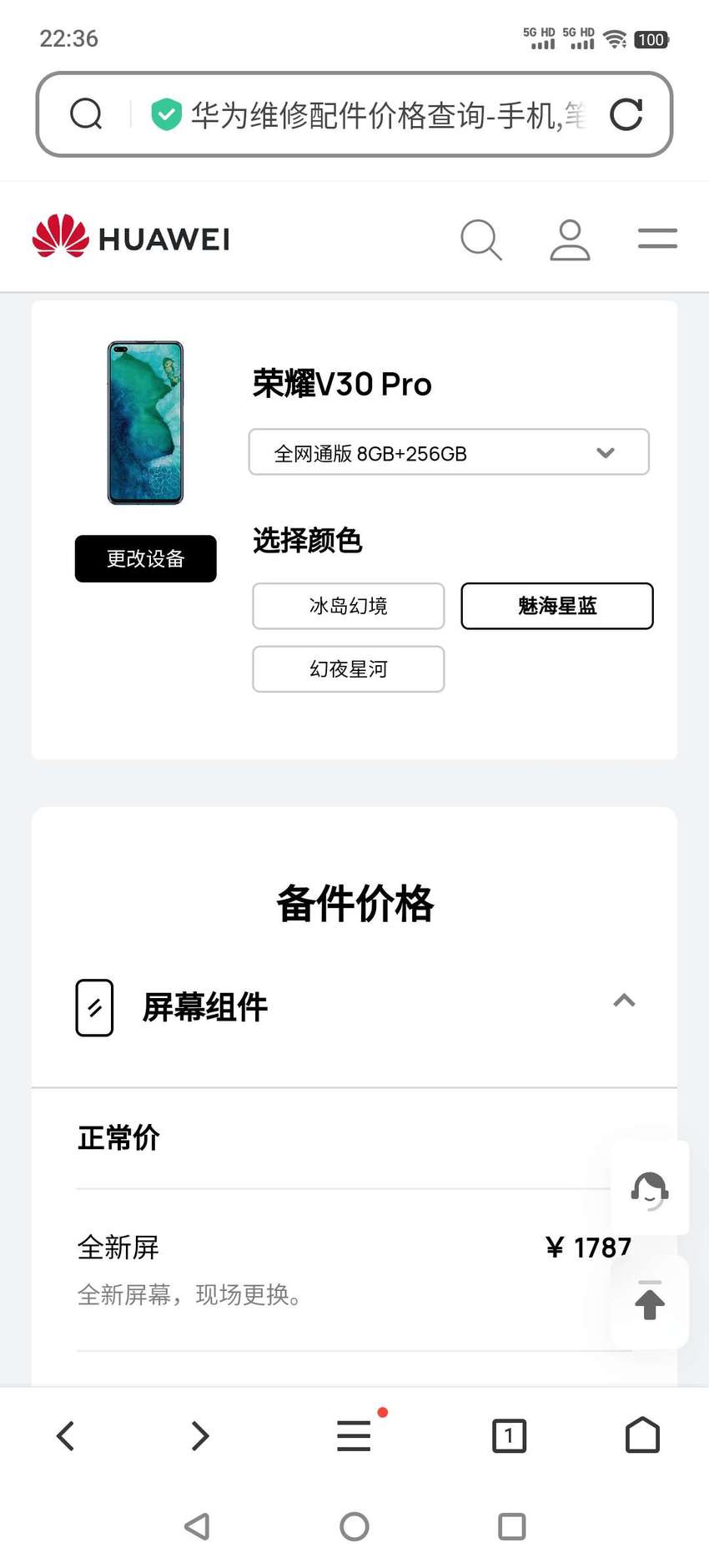Go back to previous browser page
This screenshot has height=1568, width=709.
point(65,1435)
